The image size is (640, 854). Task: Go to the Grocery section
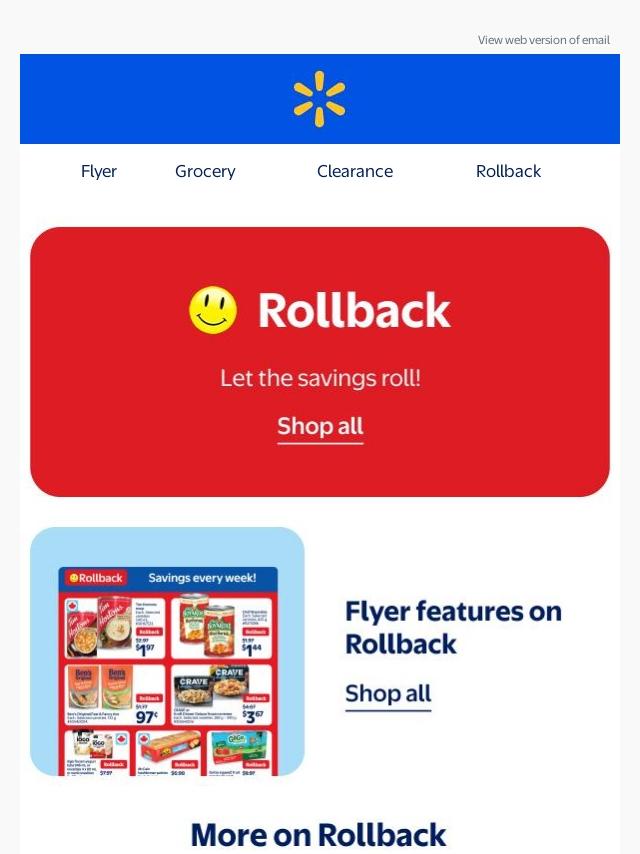coord(205,171)
